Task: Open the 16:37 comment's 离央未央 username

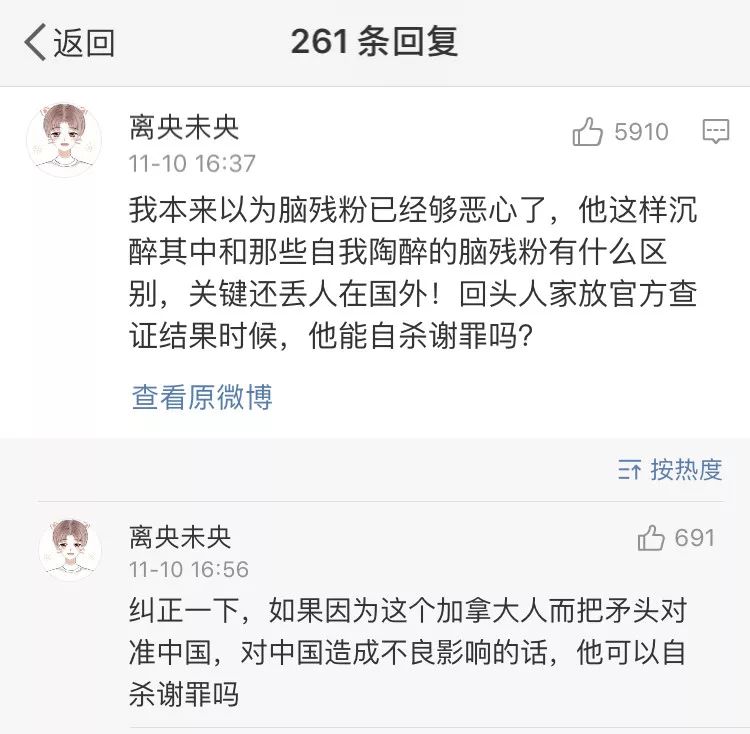Action: (184, 127)
